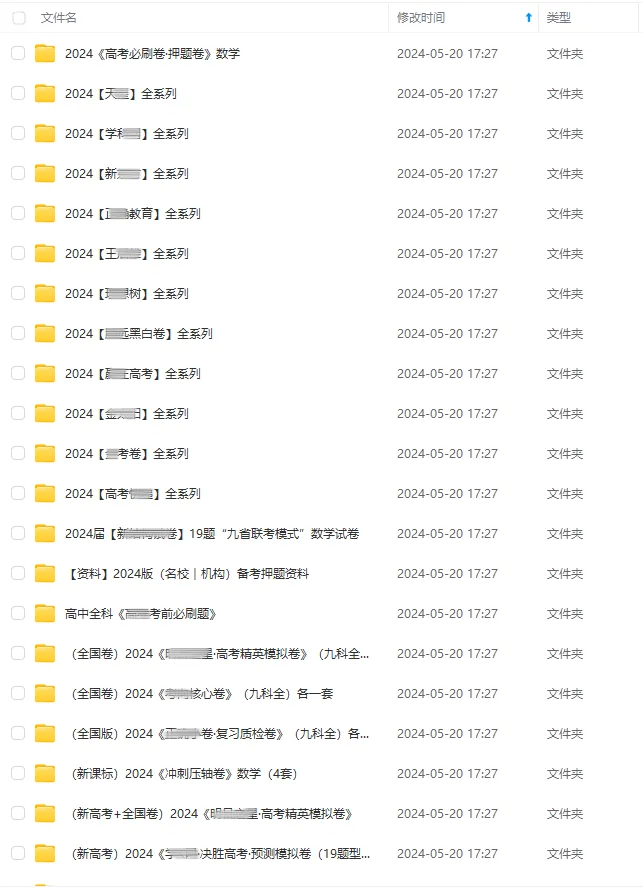Open folder (新高考+全国卷) 2024 高考精英模拟卷

(x=208, y=814)
